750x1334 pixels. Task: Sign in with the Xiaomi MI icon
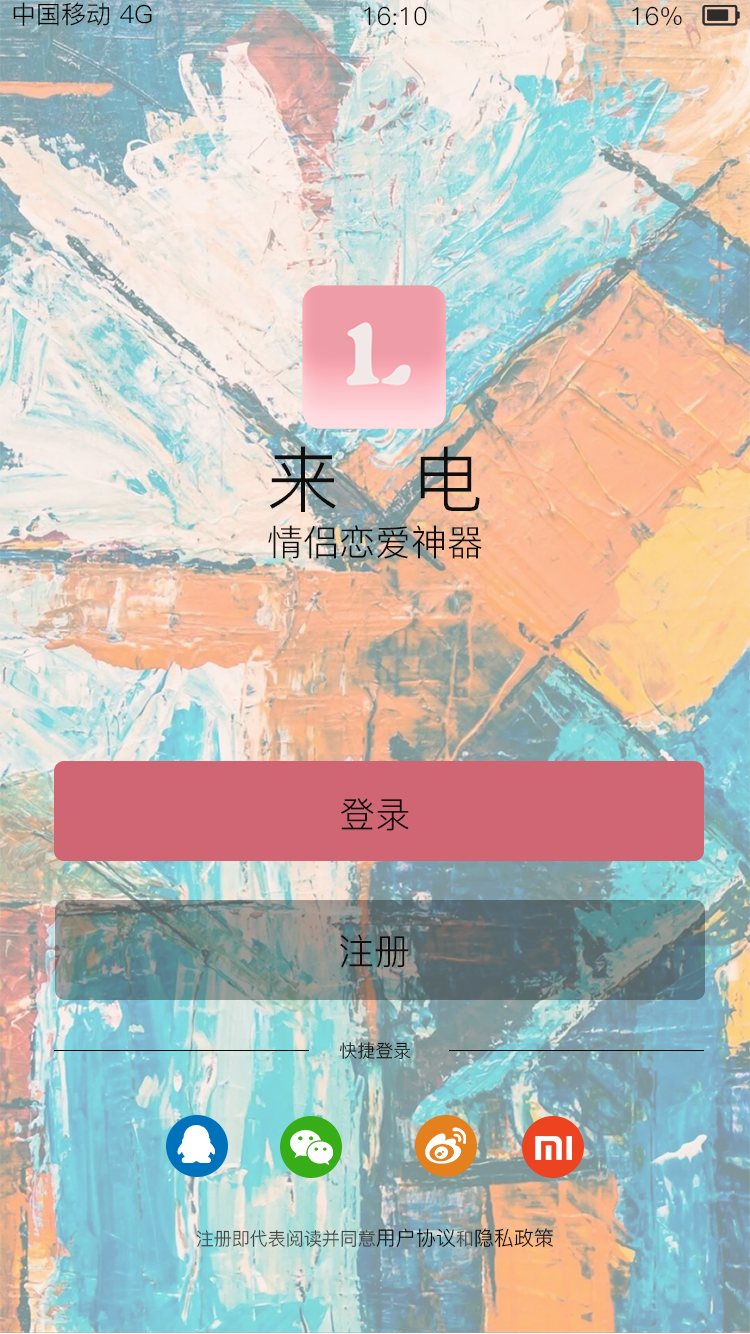(x=553, y=1146)
